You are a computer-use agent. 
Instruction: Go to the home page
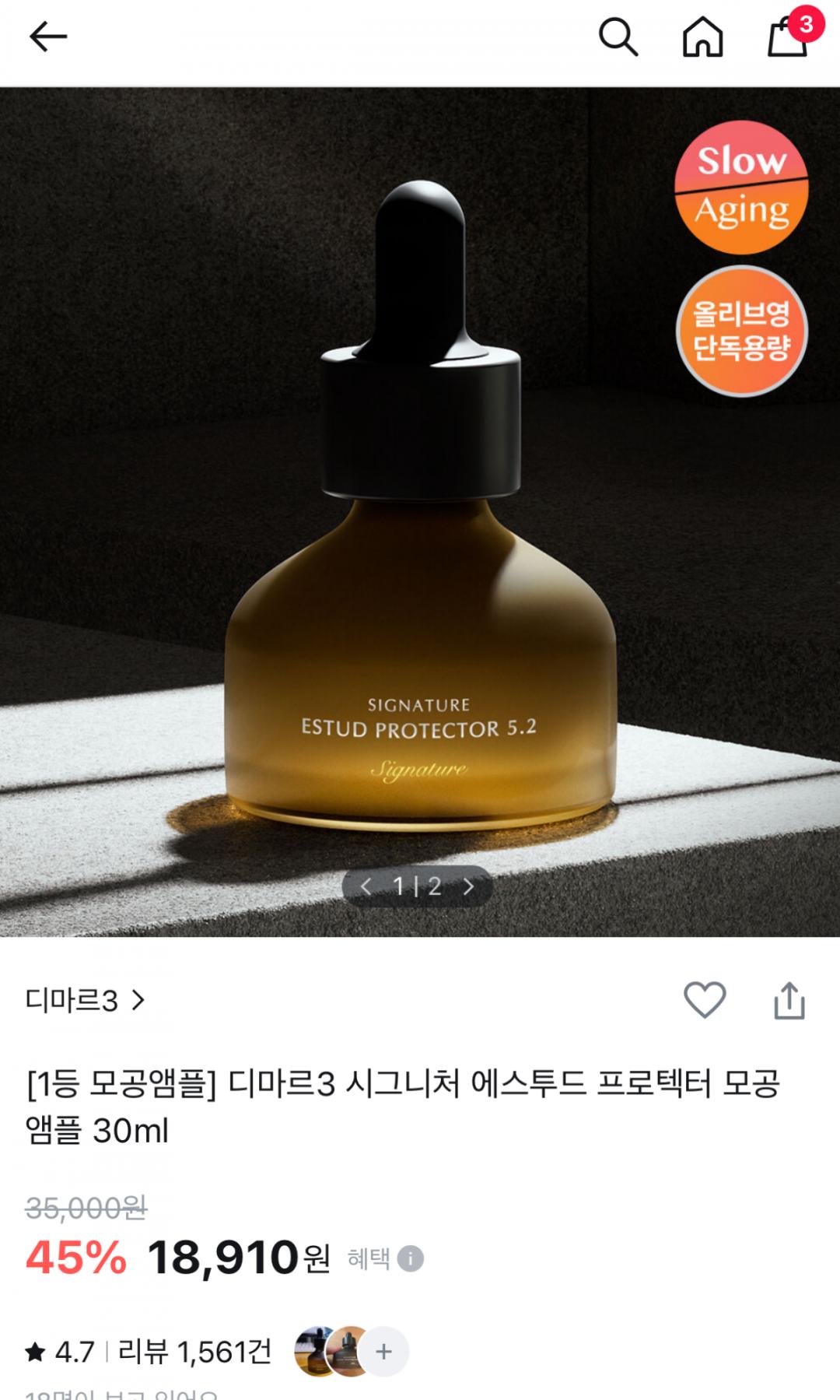702,37
